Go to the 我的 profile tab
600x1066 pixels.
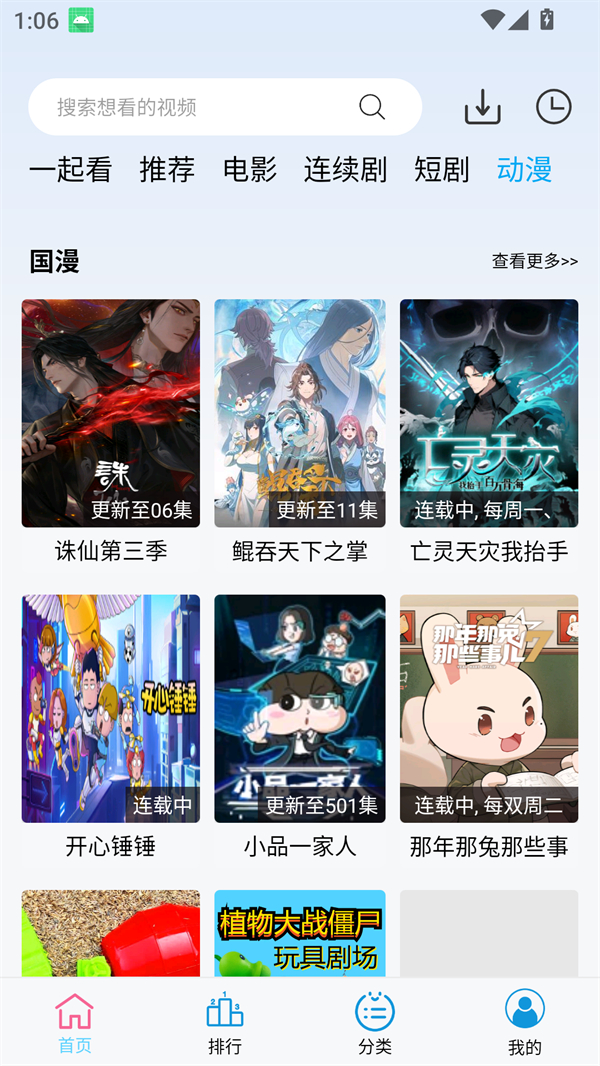click(x=525, y=1023)
